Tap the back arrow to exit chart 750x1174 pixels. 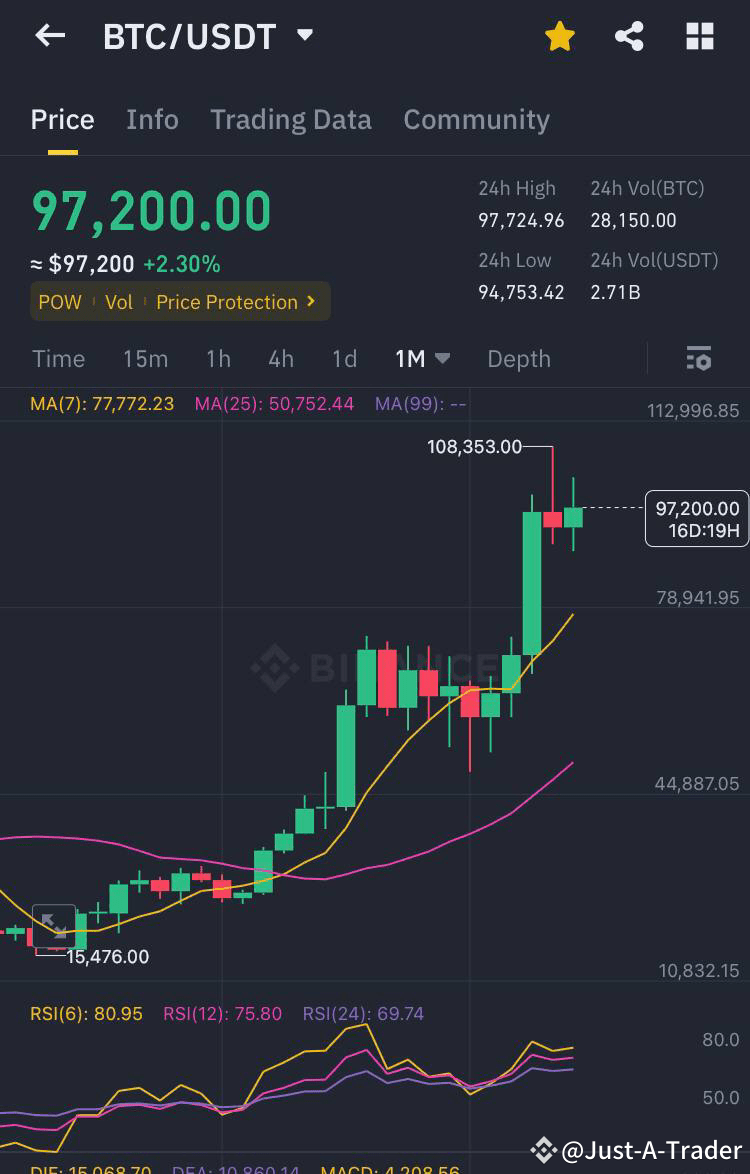coord(48,36)
